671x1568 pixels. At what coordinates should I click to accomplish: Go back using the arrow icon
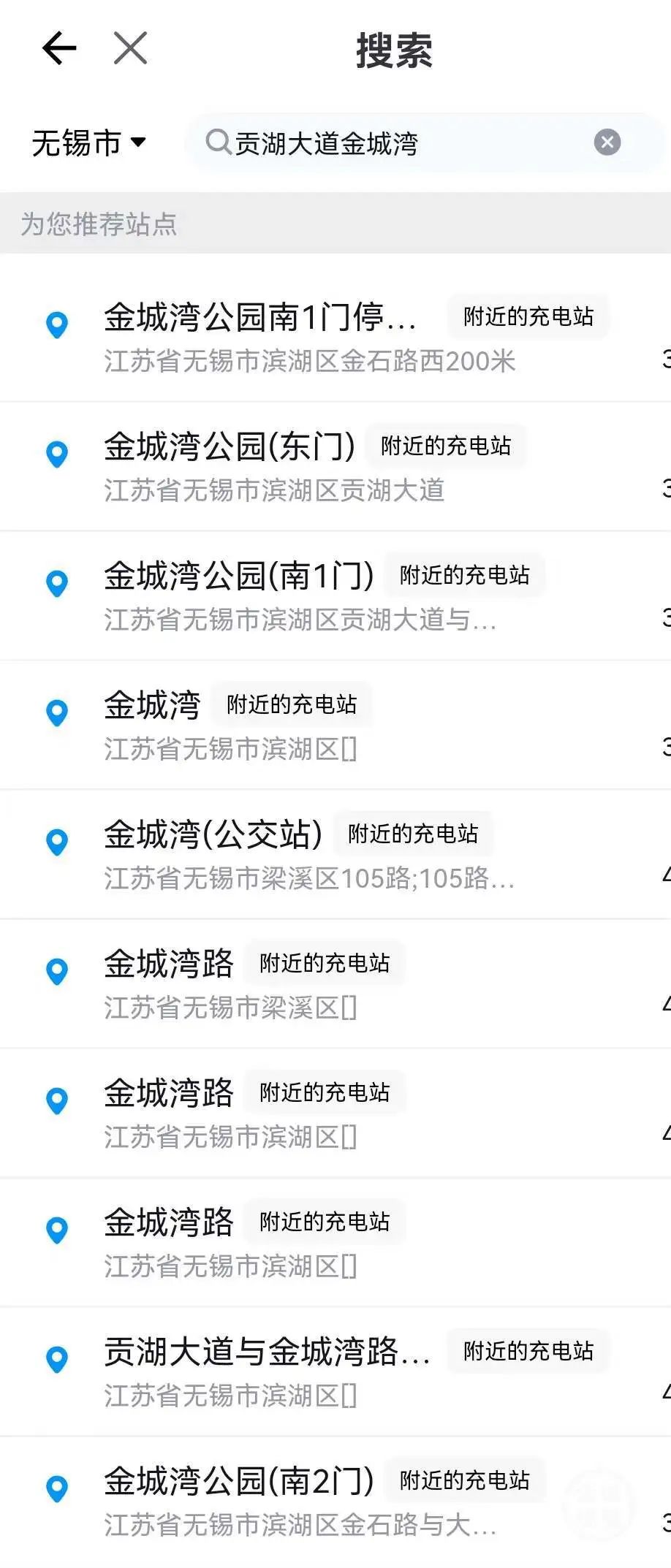[x=59, y=49]
